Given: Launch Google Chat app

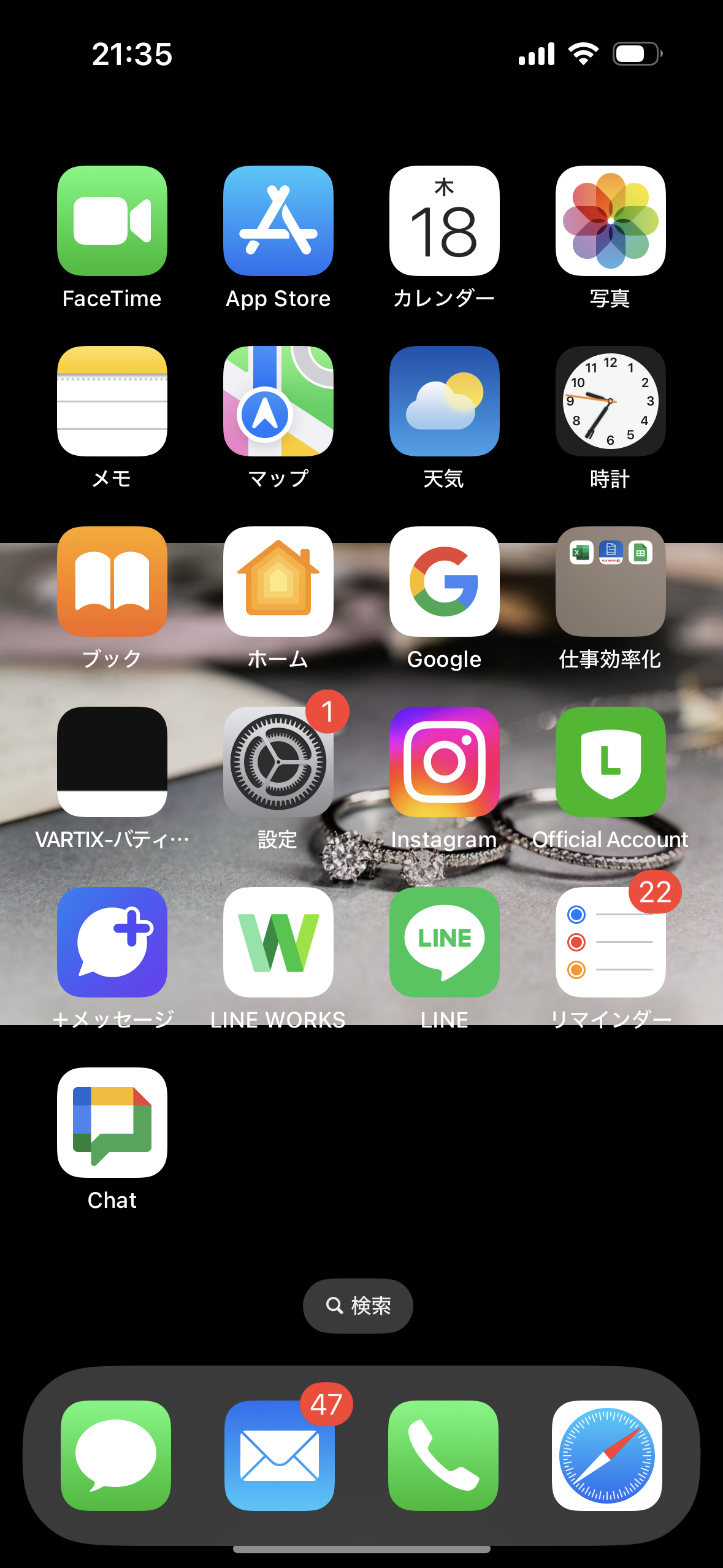Looking at the screenshot, I should (112, 1123).
